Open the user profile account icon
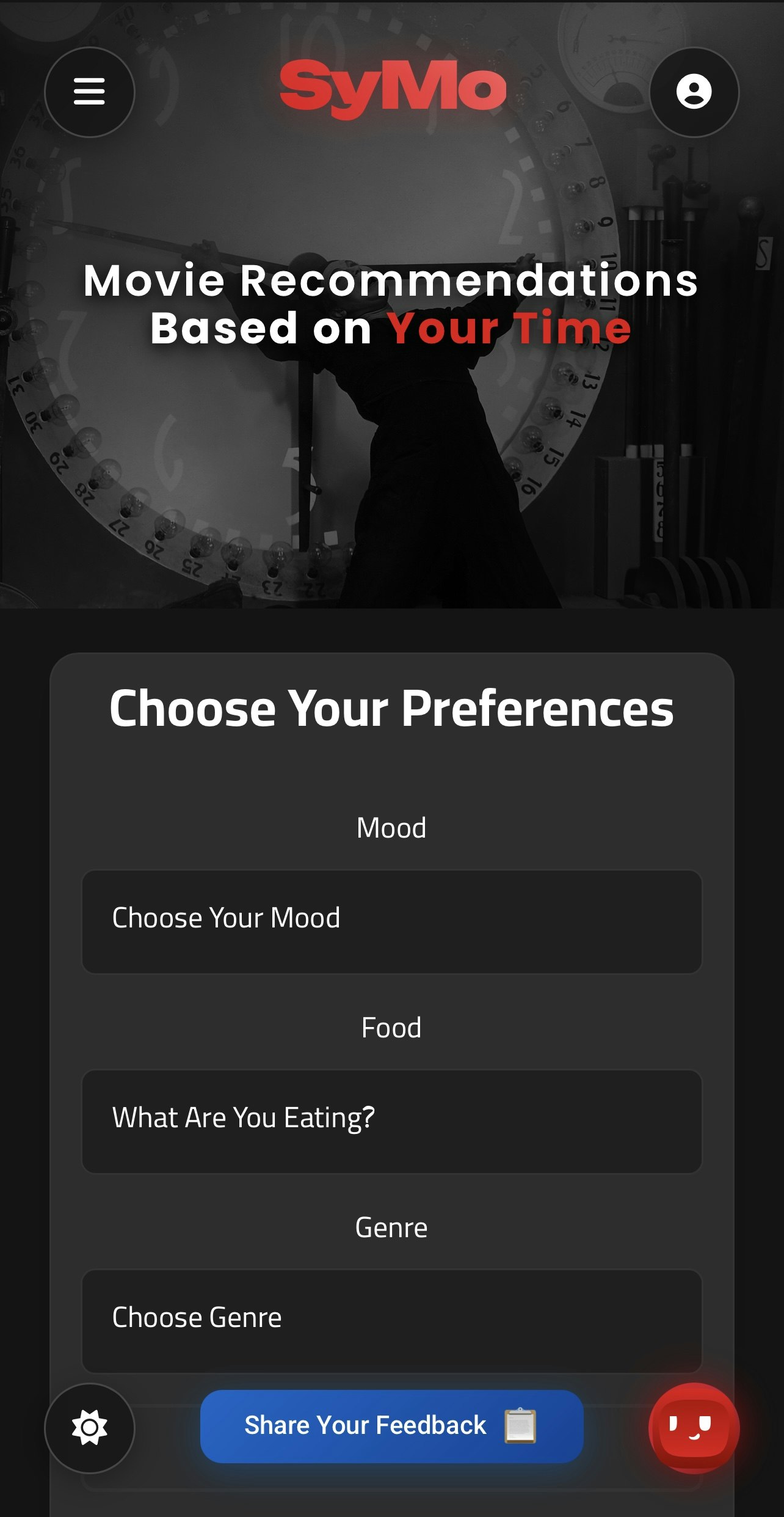 coord(693,93)
